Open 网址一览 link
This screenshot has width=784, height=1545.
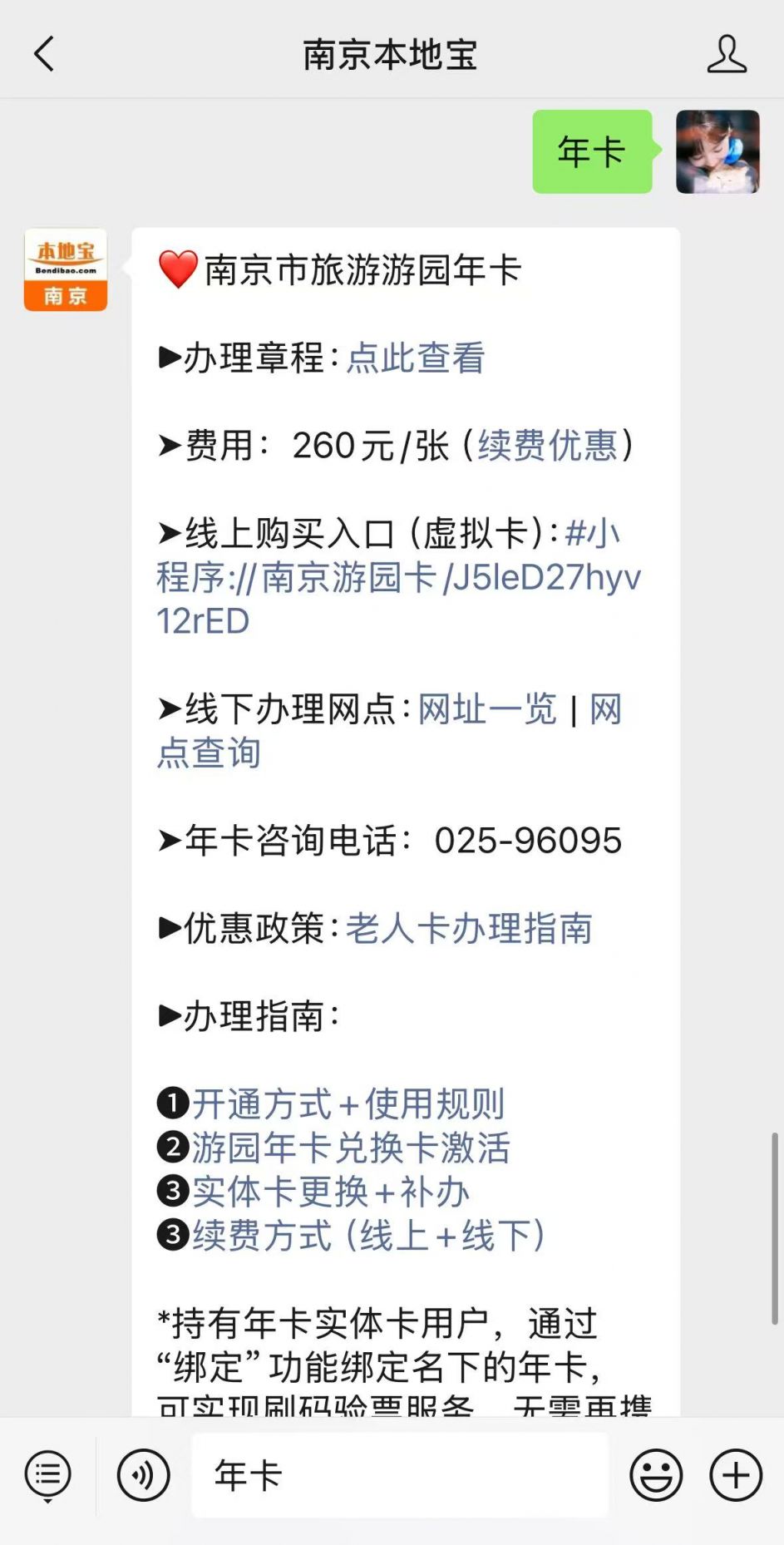click(487, 709)
